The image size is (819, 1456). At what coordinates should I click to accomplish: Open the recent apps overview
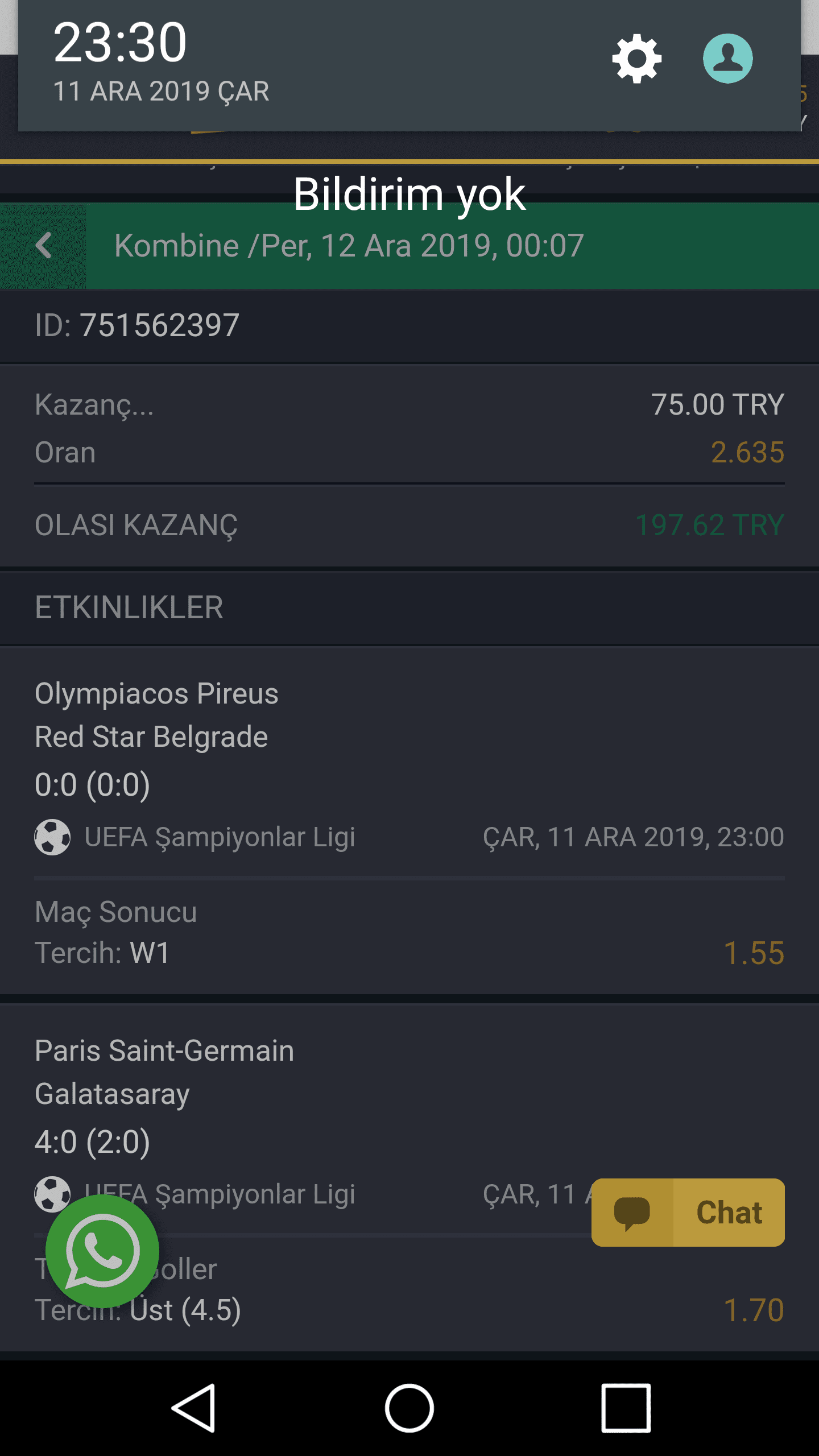click(x=626, y=1408)
